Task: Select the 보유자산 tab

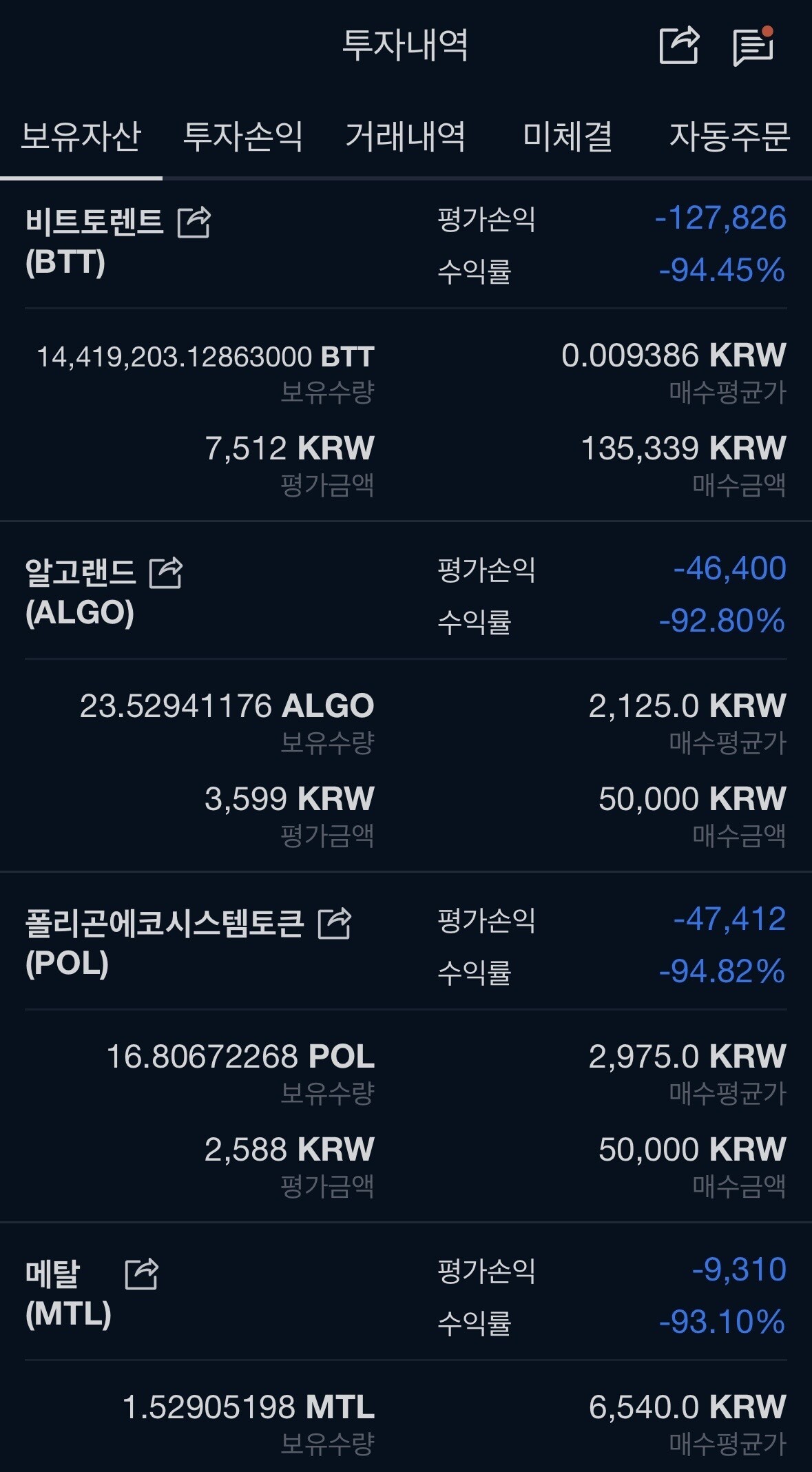Action: click(x=81, y=136)
